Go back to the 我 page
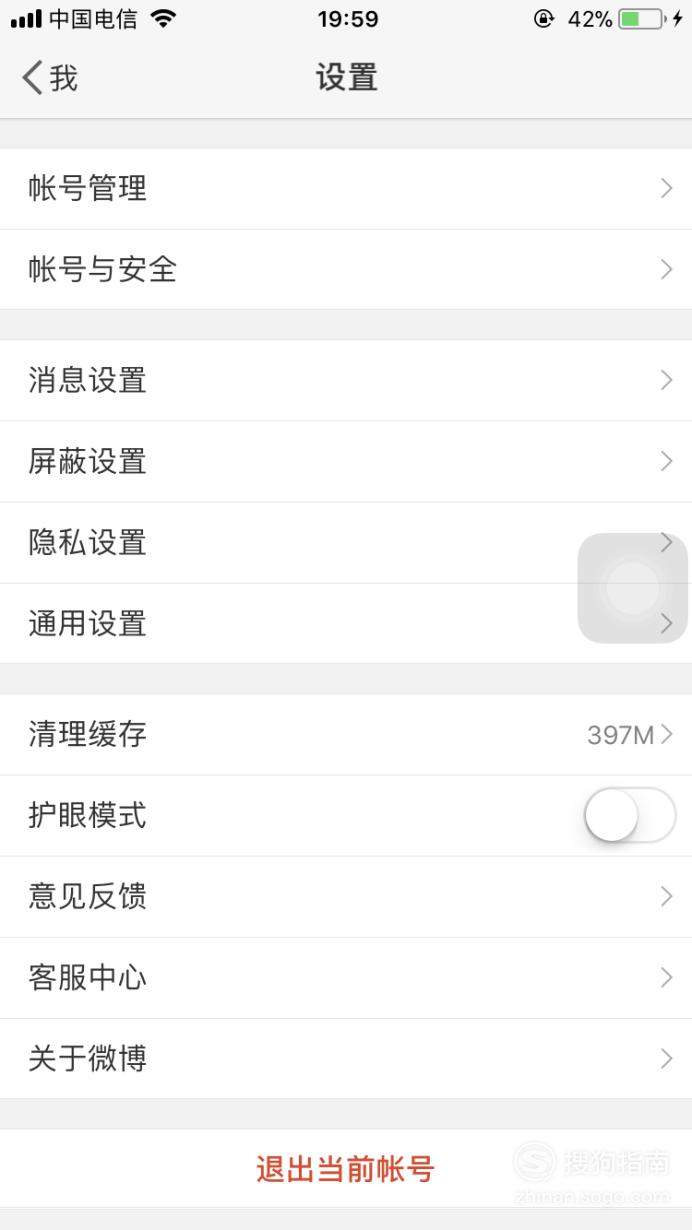This screenshot has width=692, height=1230. click(50, 78)
